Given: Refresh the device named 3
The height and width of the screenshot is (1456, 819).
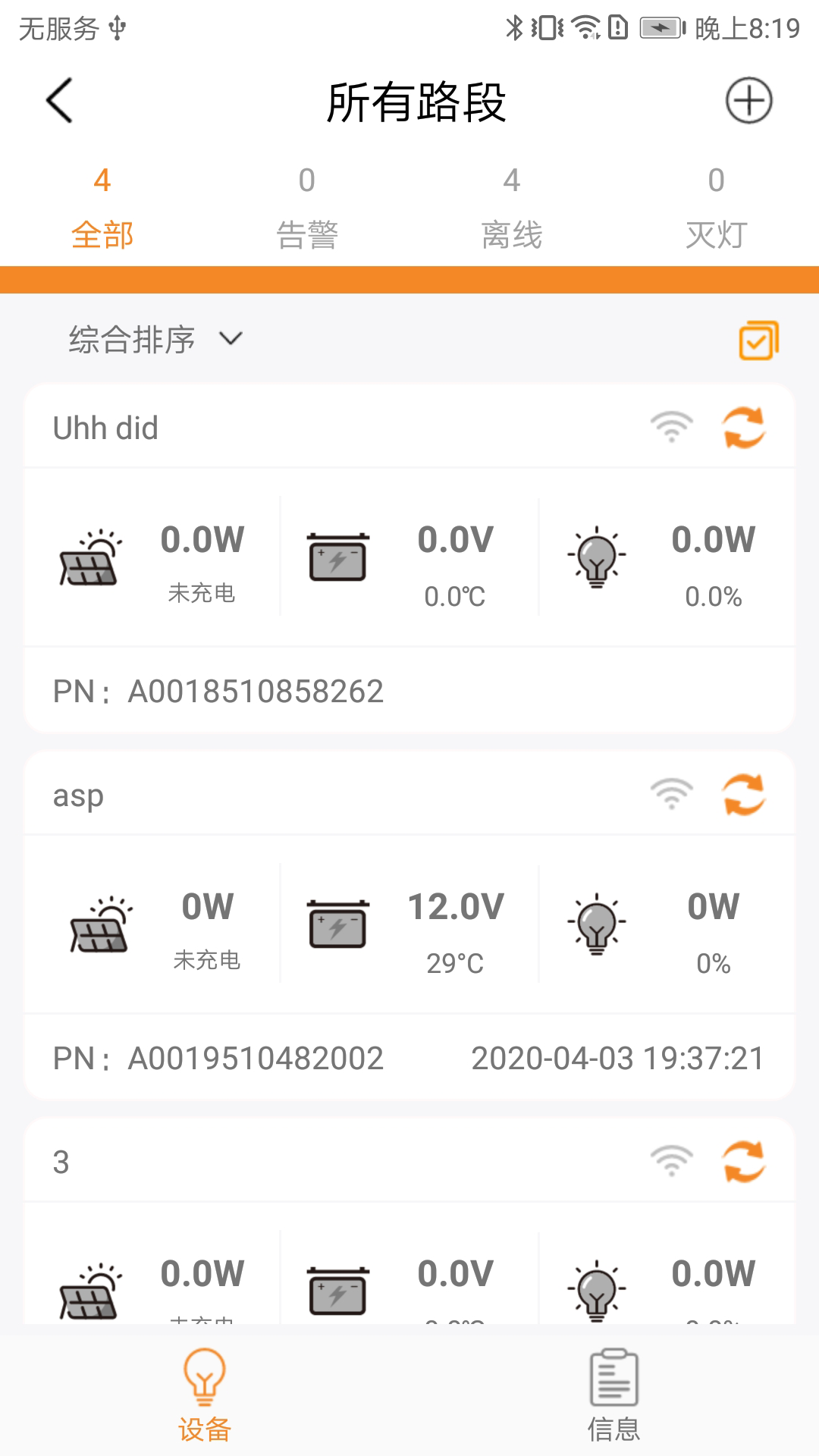Looking at the screenshot, I should [744, 1162].
